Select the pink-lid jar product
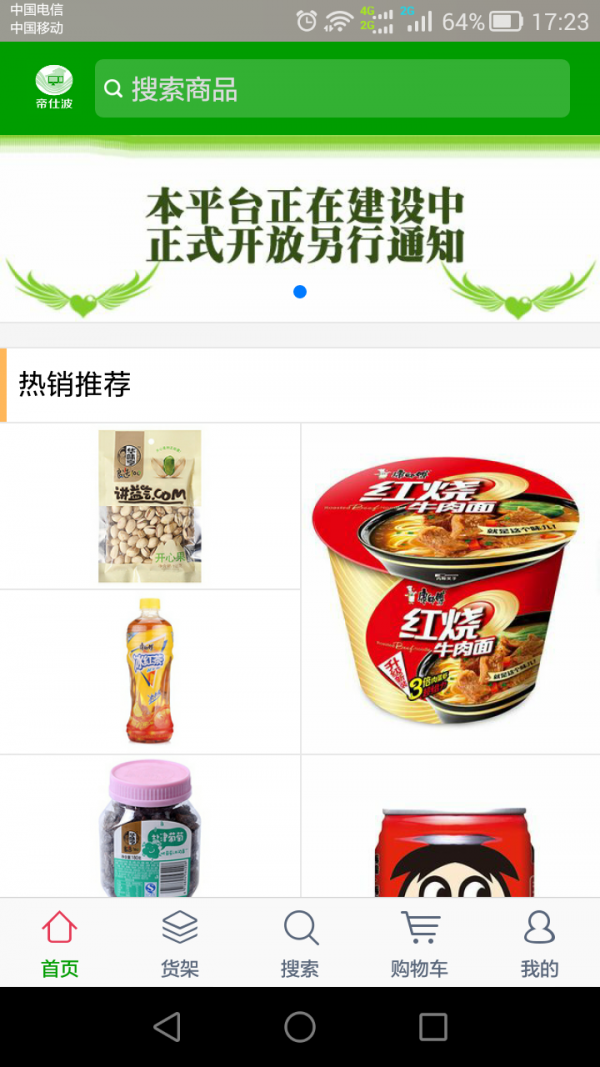This screenshot has width=600, height=1067. 150,826
